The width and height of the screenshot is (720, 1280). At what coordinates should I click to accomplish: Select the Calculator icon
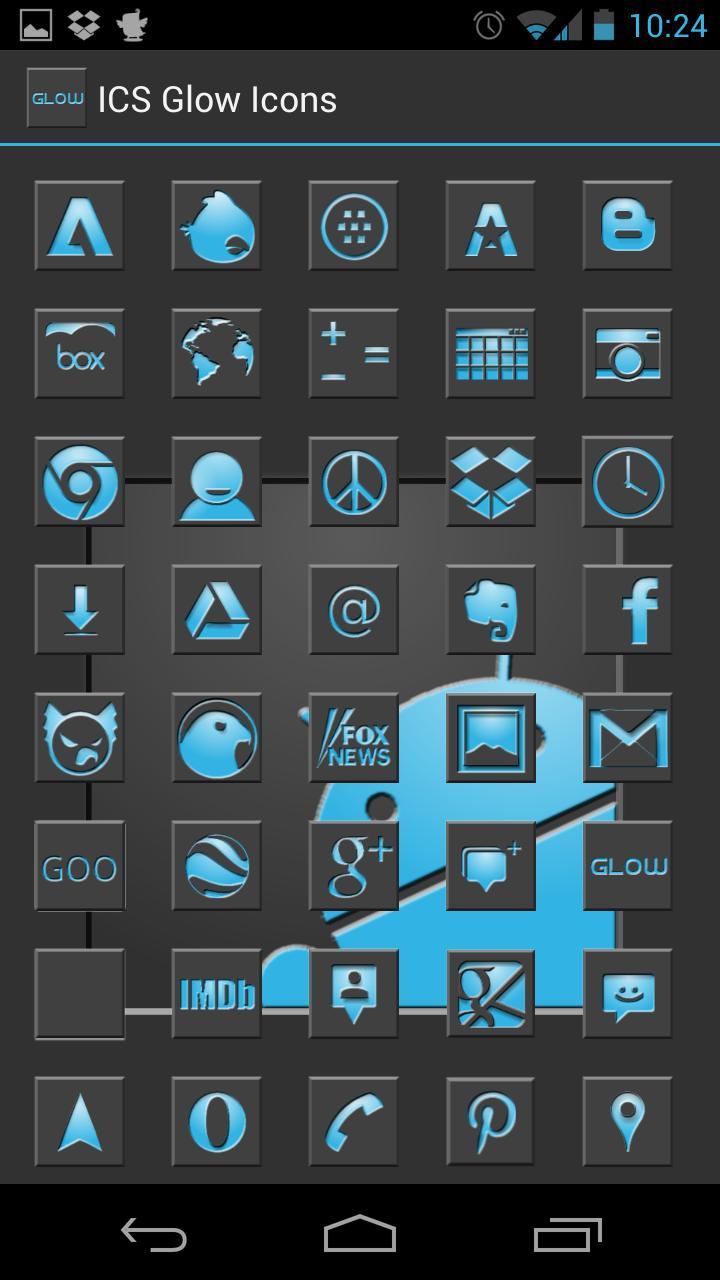(x=353, y=355)
